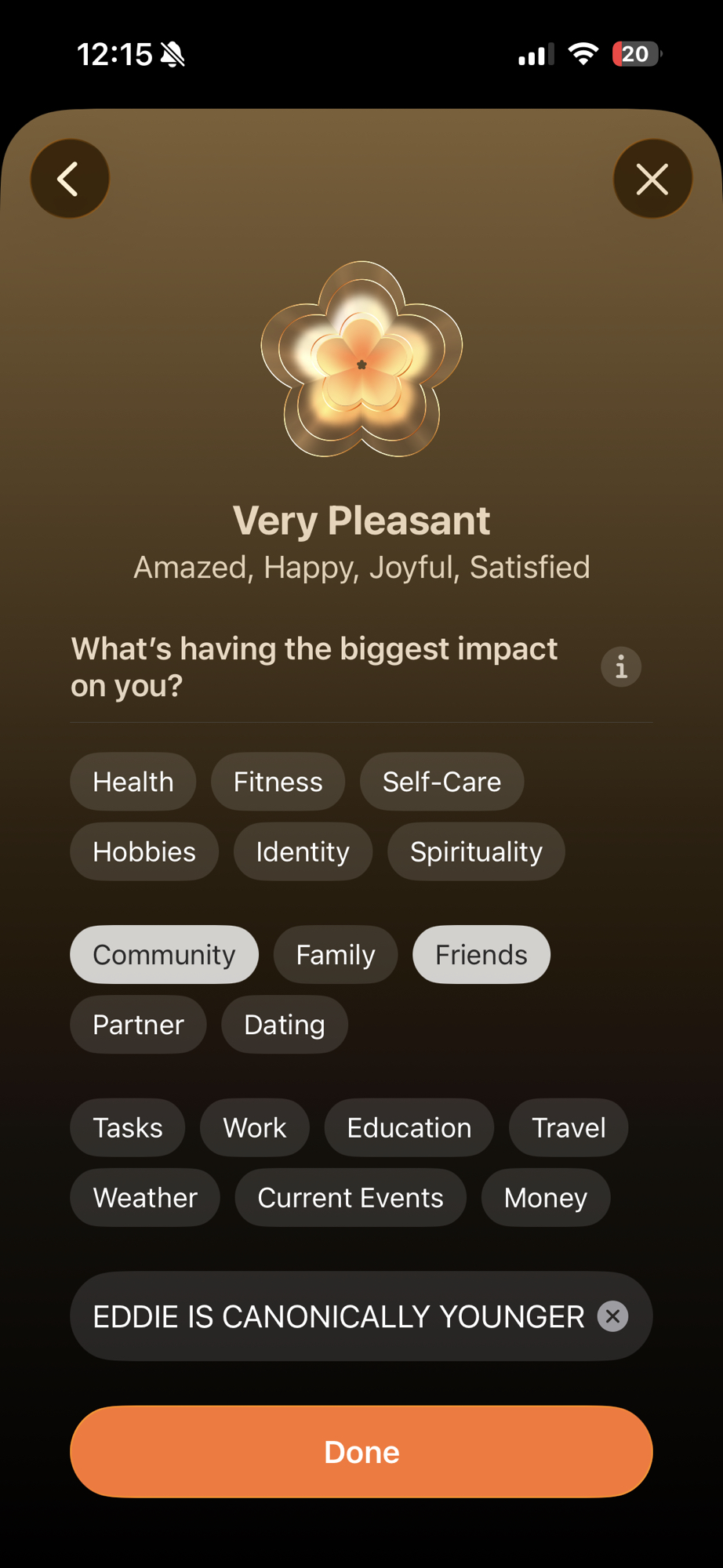Image resolution: width=723 pixels, height=1568 pixels.
Task: Tap the Work chip
Action: point(255,1127)
